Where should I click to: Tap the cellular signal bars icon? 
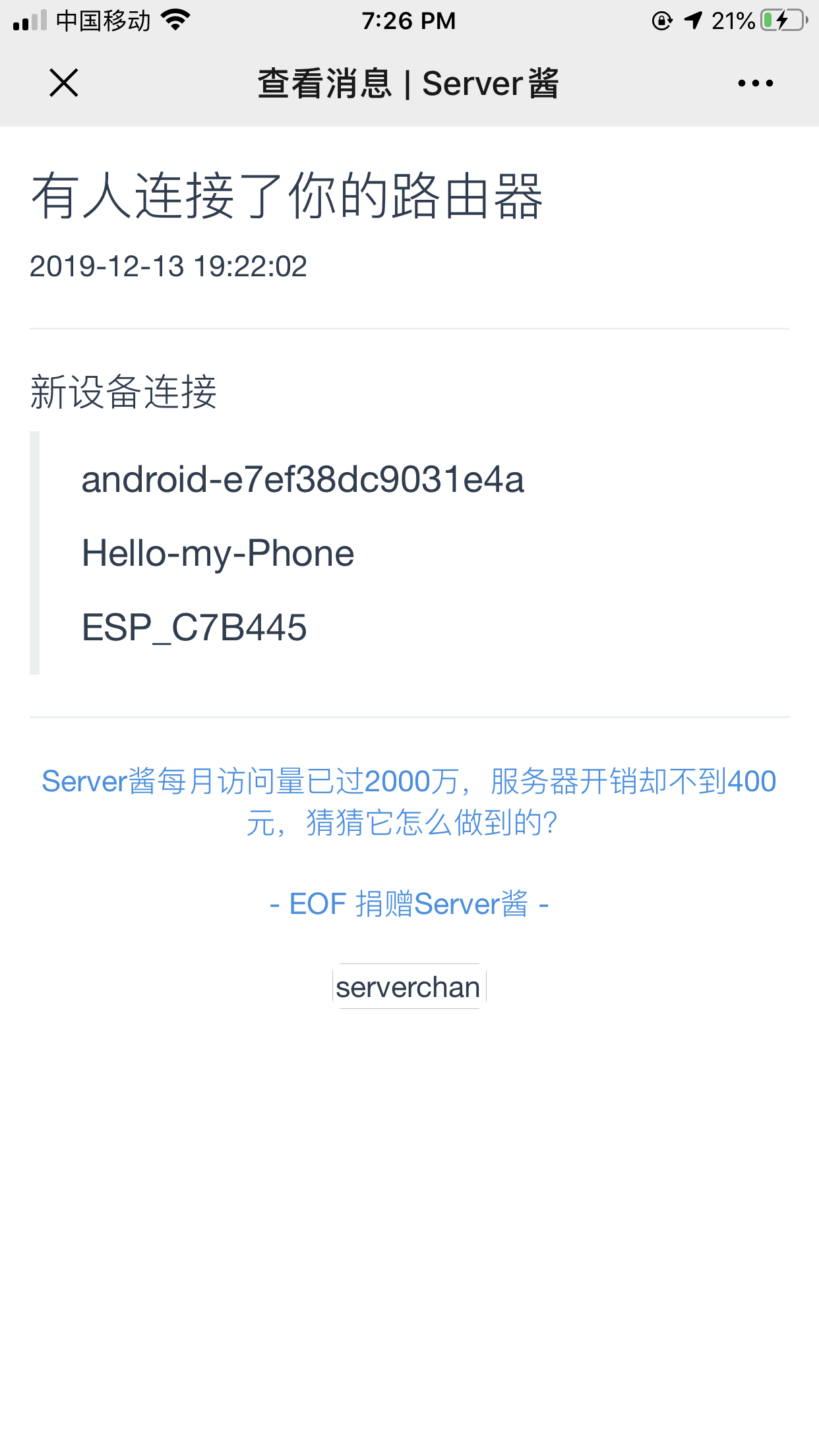click(x=28, y=20)
